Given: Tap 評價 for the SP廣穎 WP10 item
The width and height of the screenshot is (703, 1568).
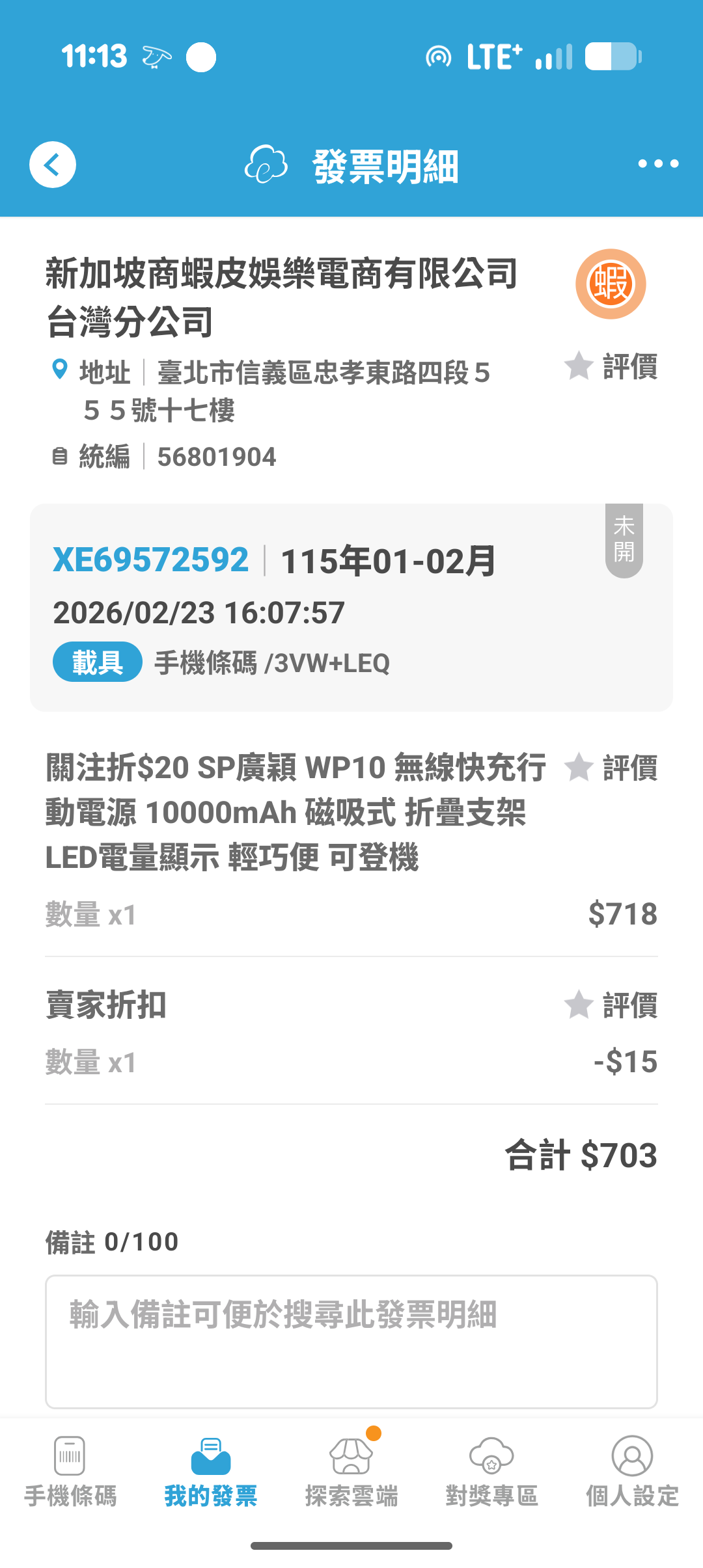Looking at the screenshot, I should coord(611,768).
